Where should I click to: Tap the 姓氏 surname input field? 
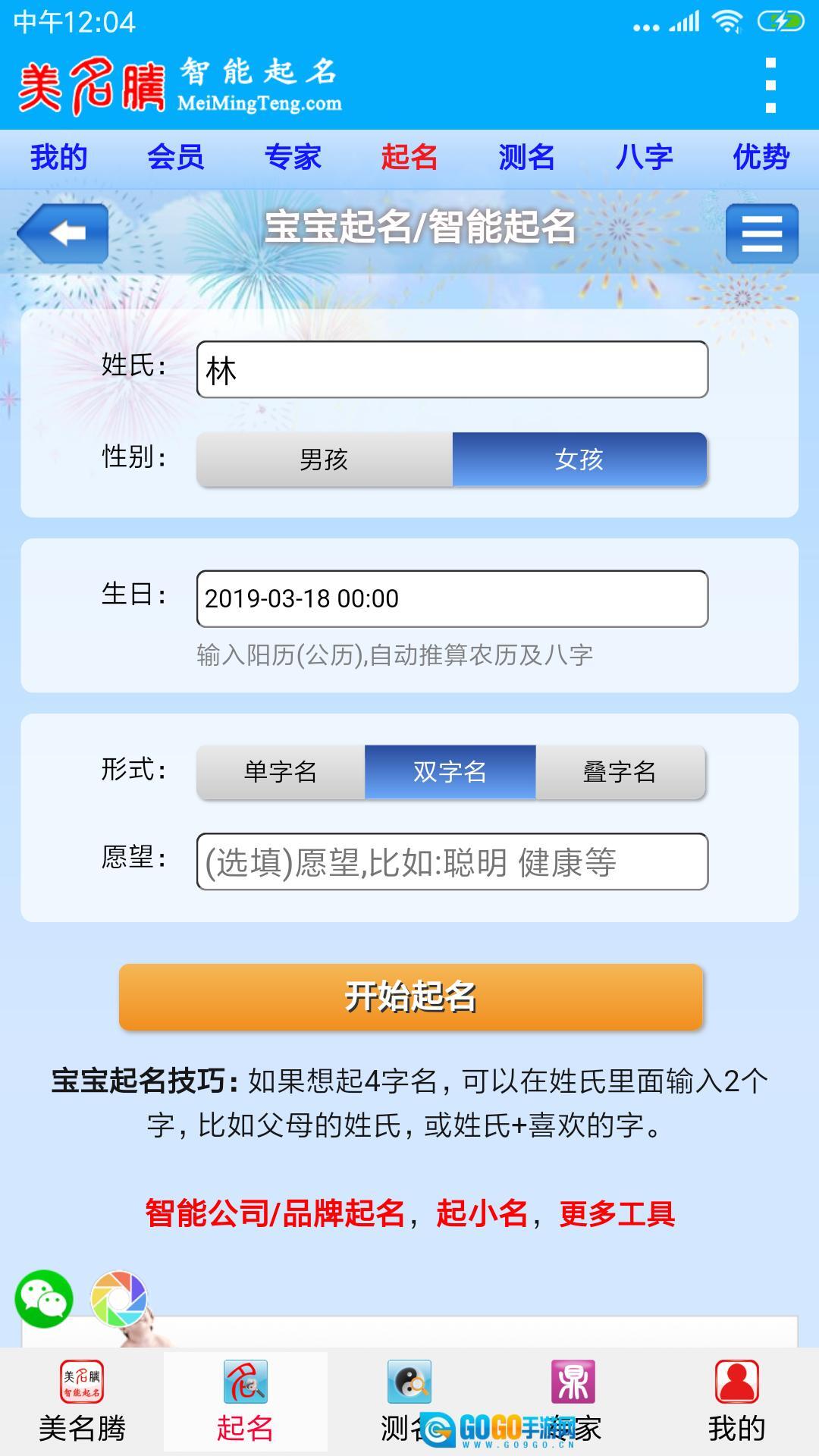point(452,370)
